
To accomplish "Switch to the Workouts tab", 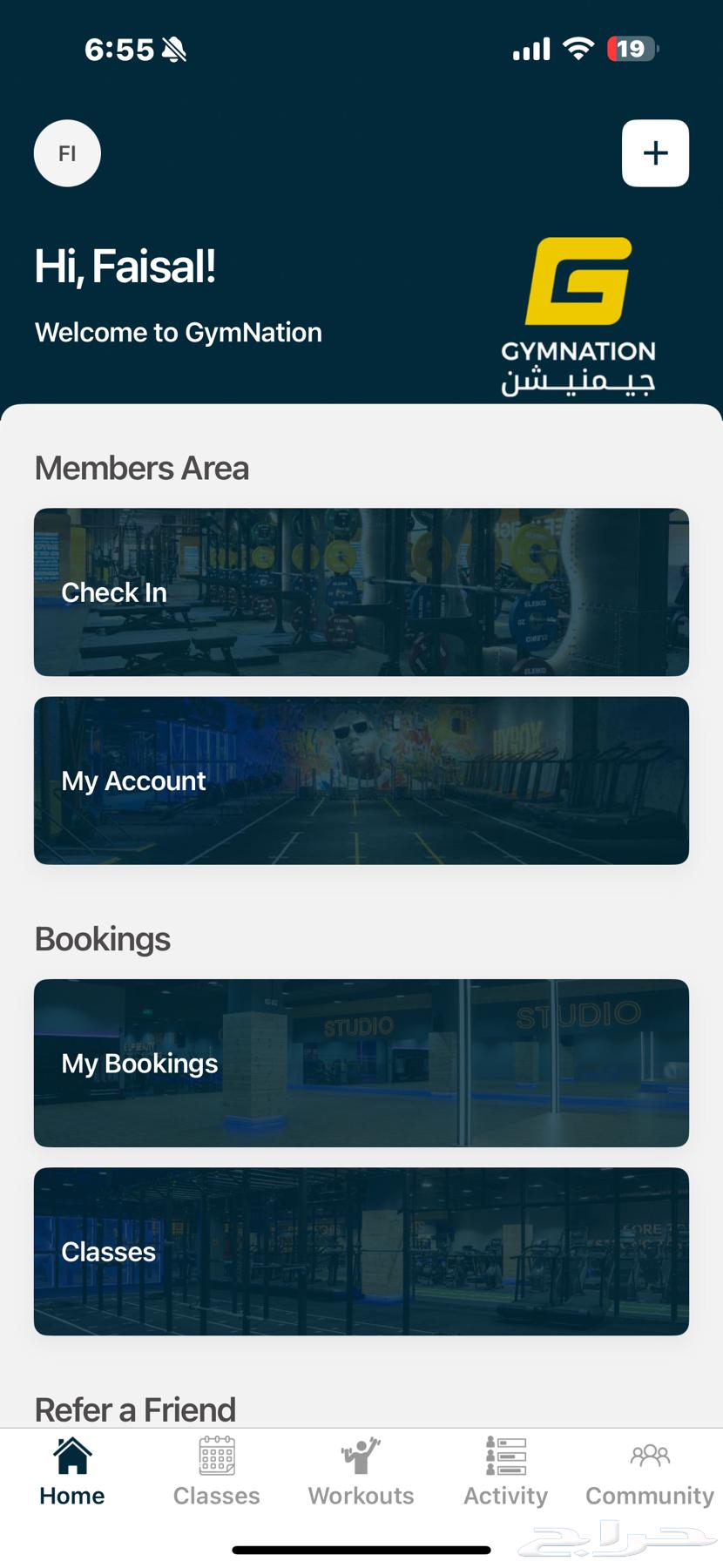I will 361,1472.
